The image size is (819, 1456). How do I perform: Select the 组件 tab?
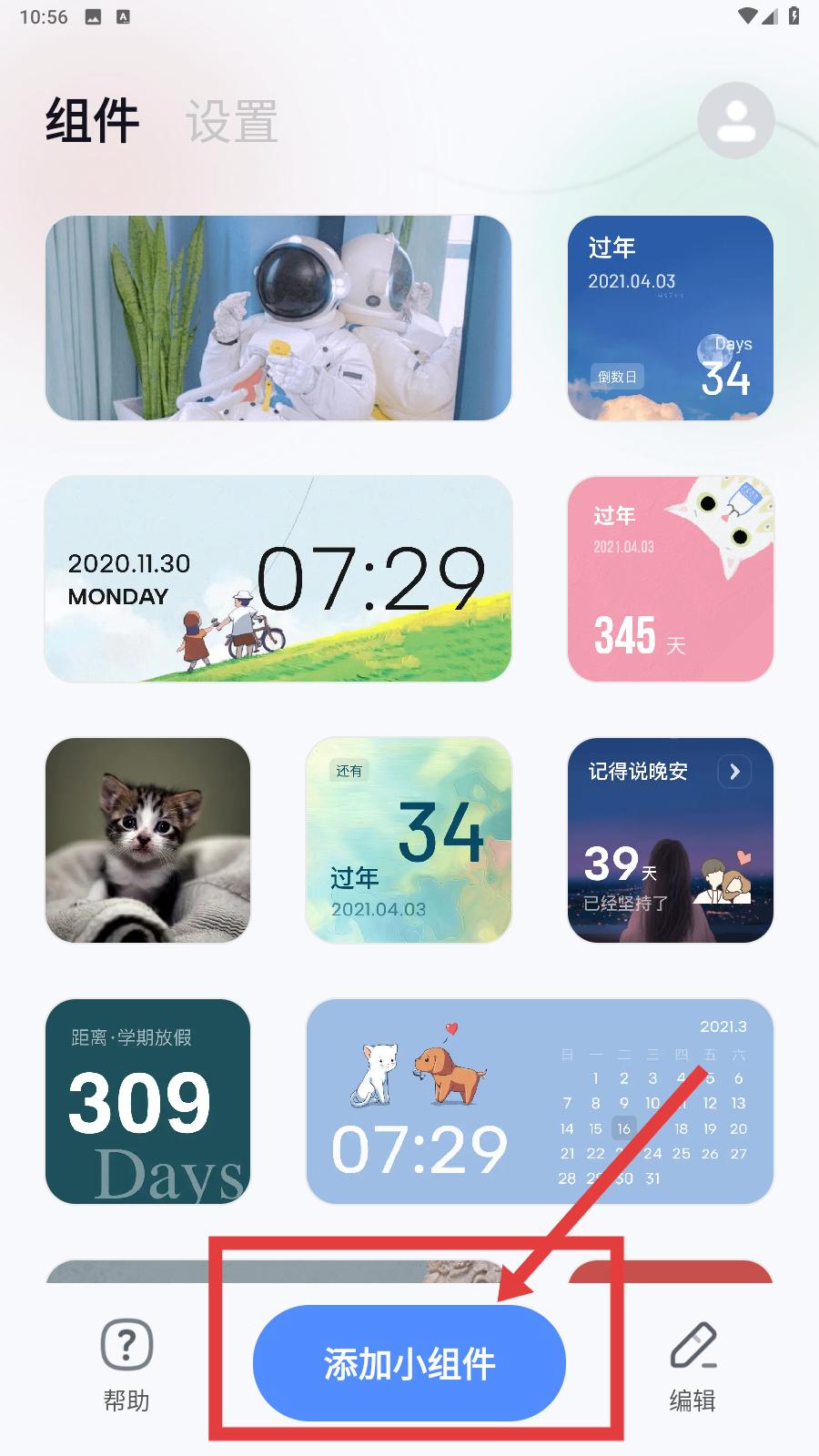tap(92, 120)
